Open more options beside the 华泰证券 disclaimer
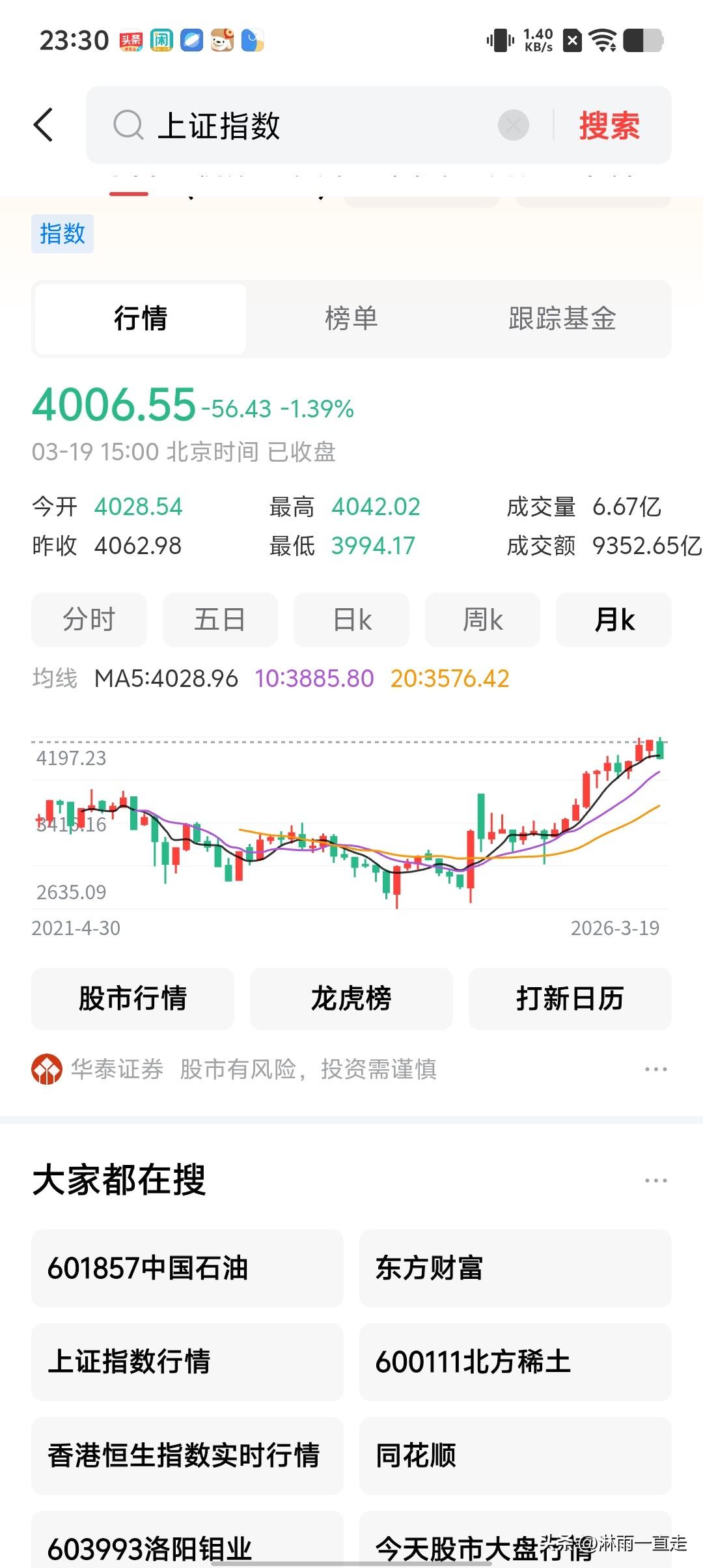The height and width of the screenshot is (1568, 703). 655,1068
